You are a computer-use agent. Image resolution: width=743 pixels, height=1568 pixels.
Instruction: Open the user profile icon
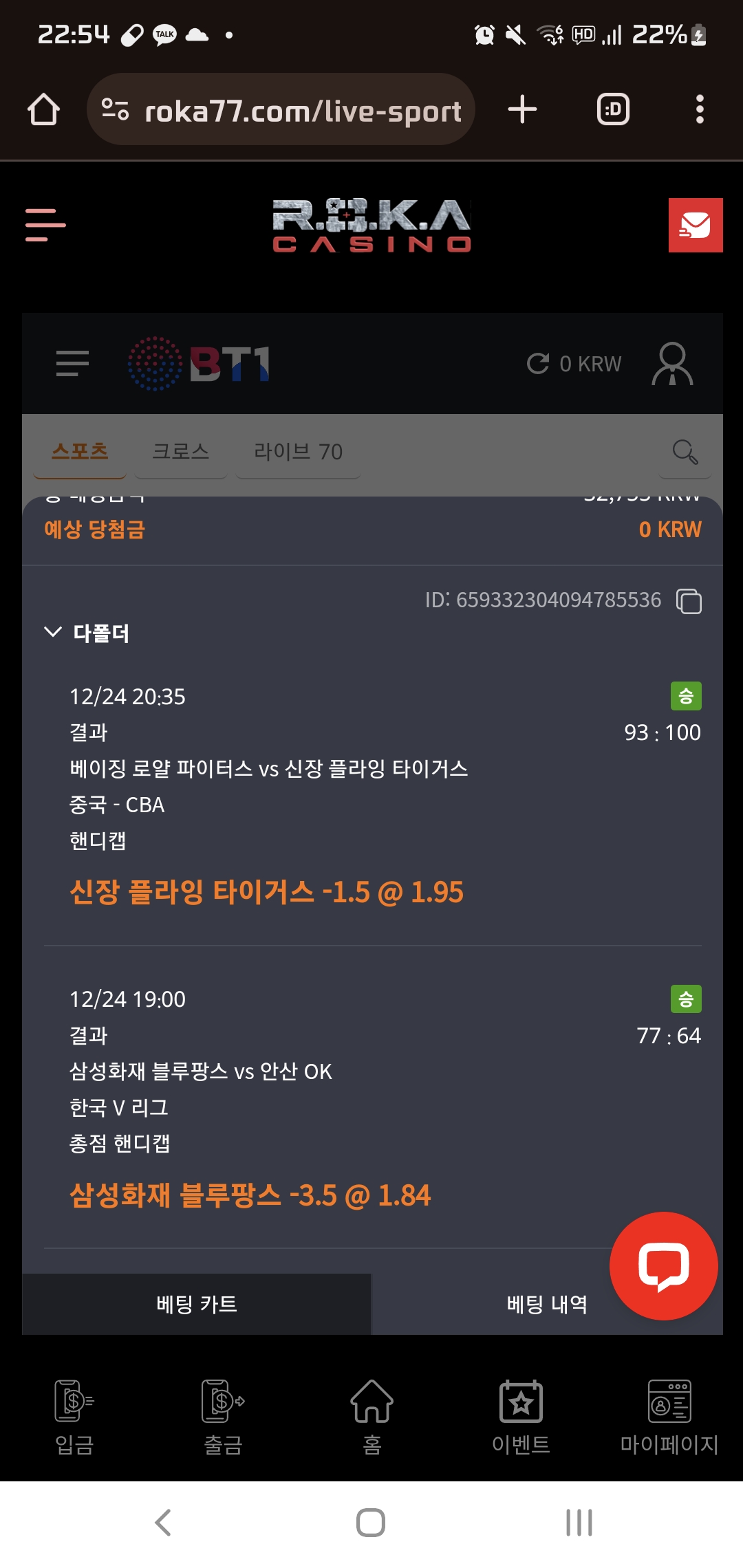click(x=672, y=364)
